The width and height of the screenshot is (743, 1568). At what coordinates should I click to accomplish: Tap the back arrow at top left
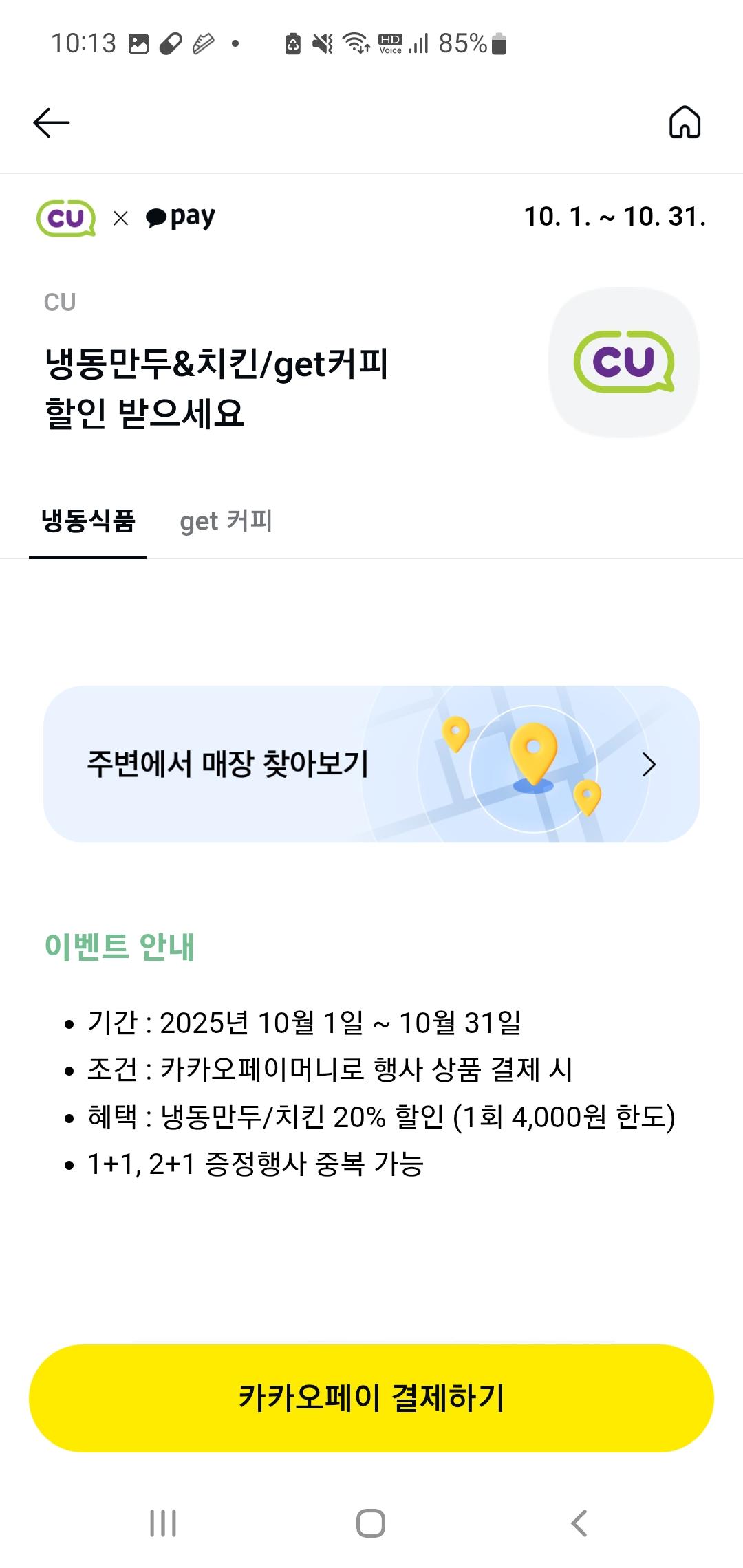pos(52,124)
